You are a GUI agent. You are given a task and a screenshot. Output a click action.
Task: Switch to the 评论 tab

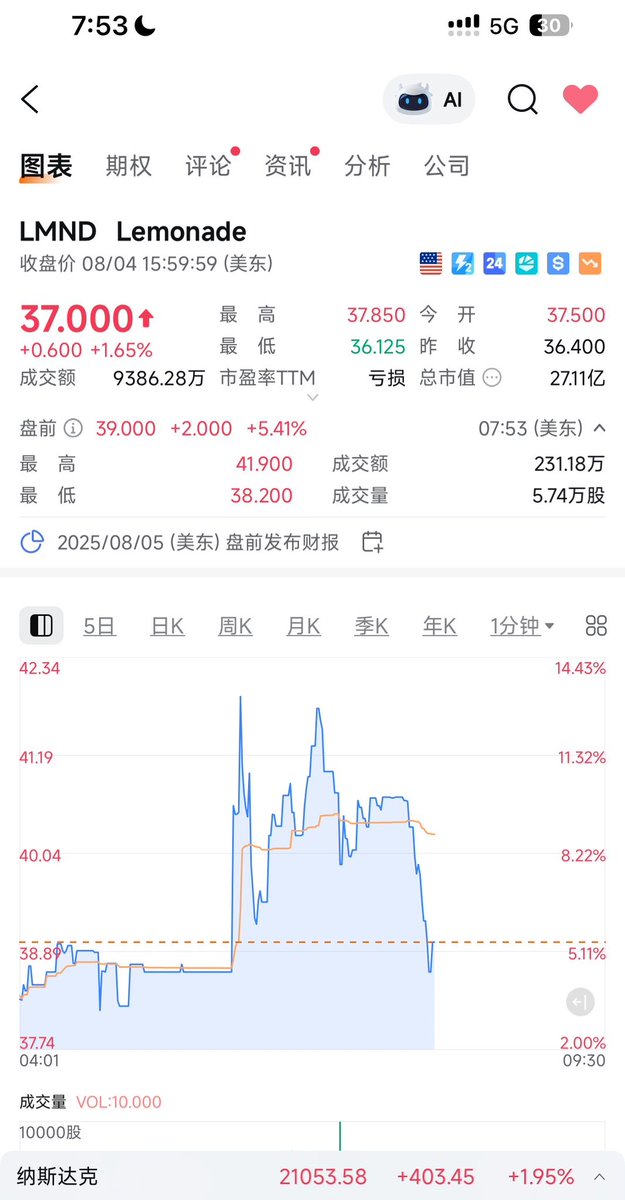tap(208, 166)
